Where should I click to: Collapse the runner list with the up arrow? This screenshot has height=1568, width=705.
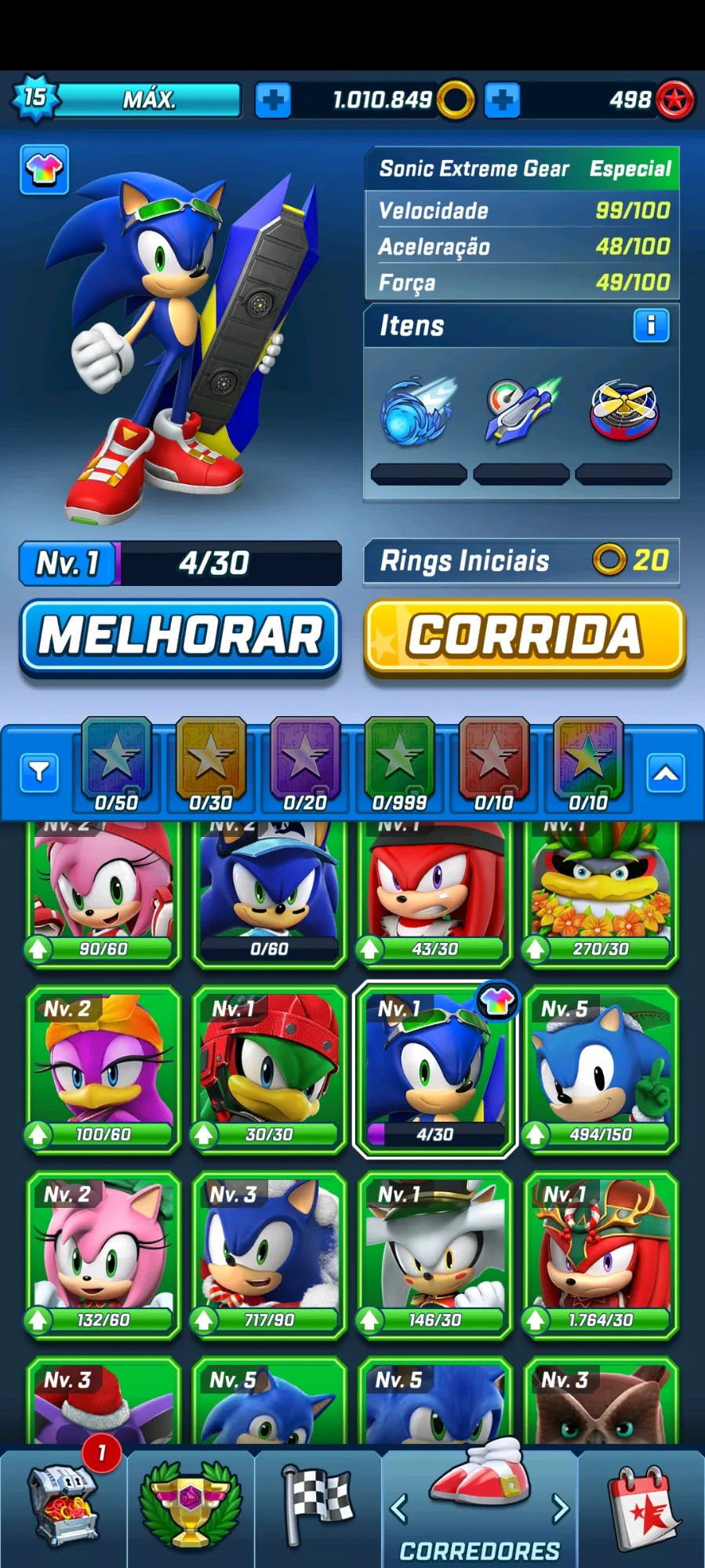(666, 773)
